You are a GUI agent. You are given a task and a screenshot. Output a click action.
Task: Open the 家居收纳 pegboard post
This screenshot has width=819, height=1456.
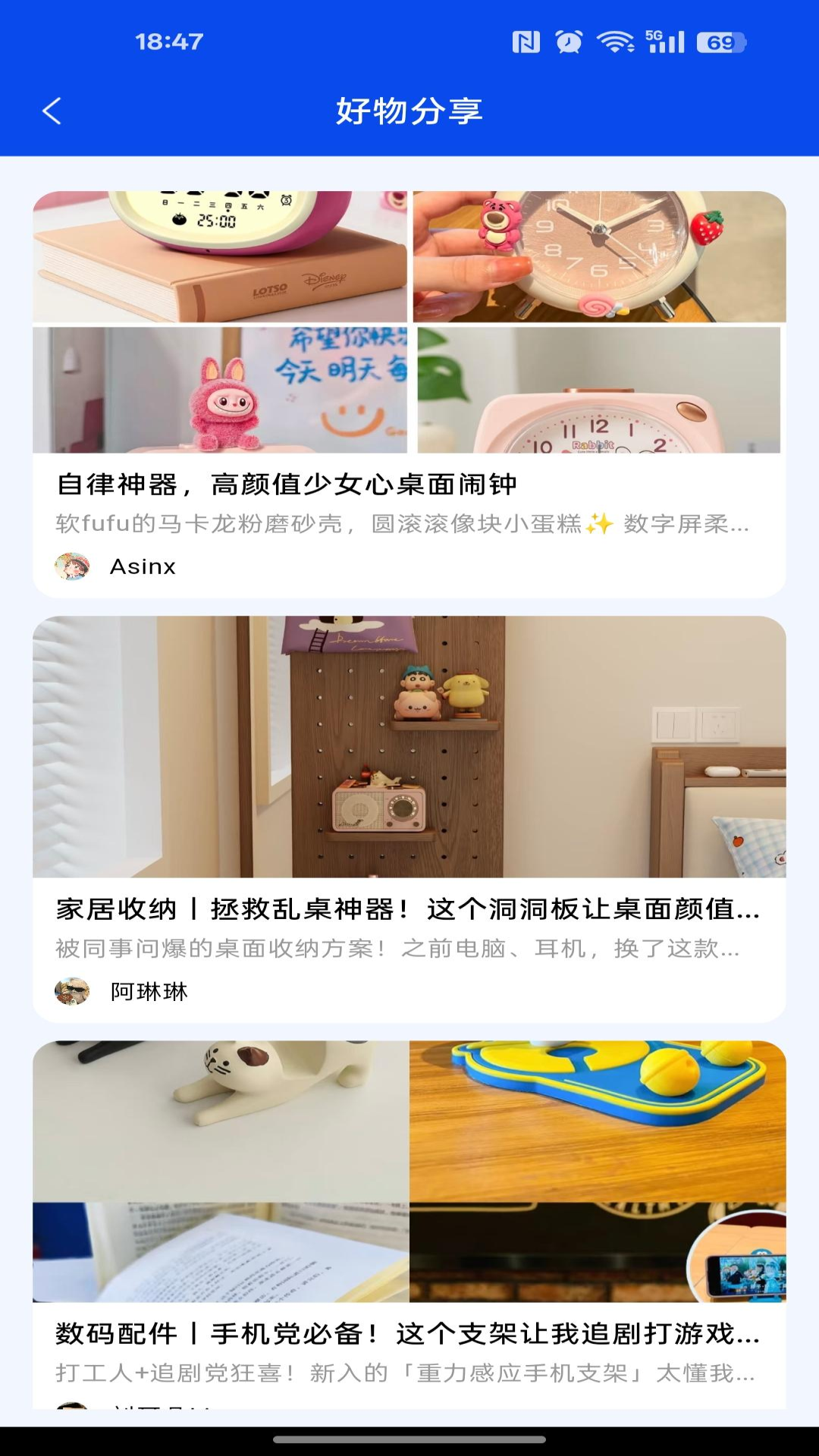[x=408, y=908]
